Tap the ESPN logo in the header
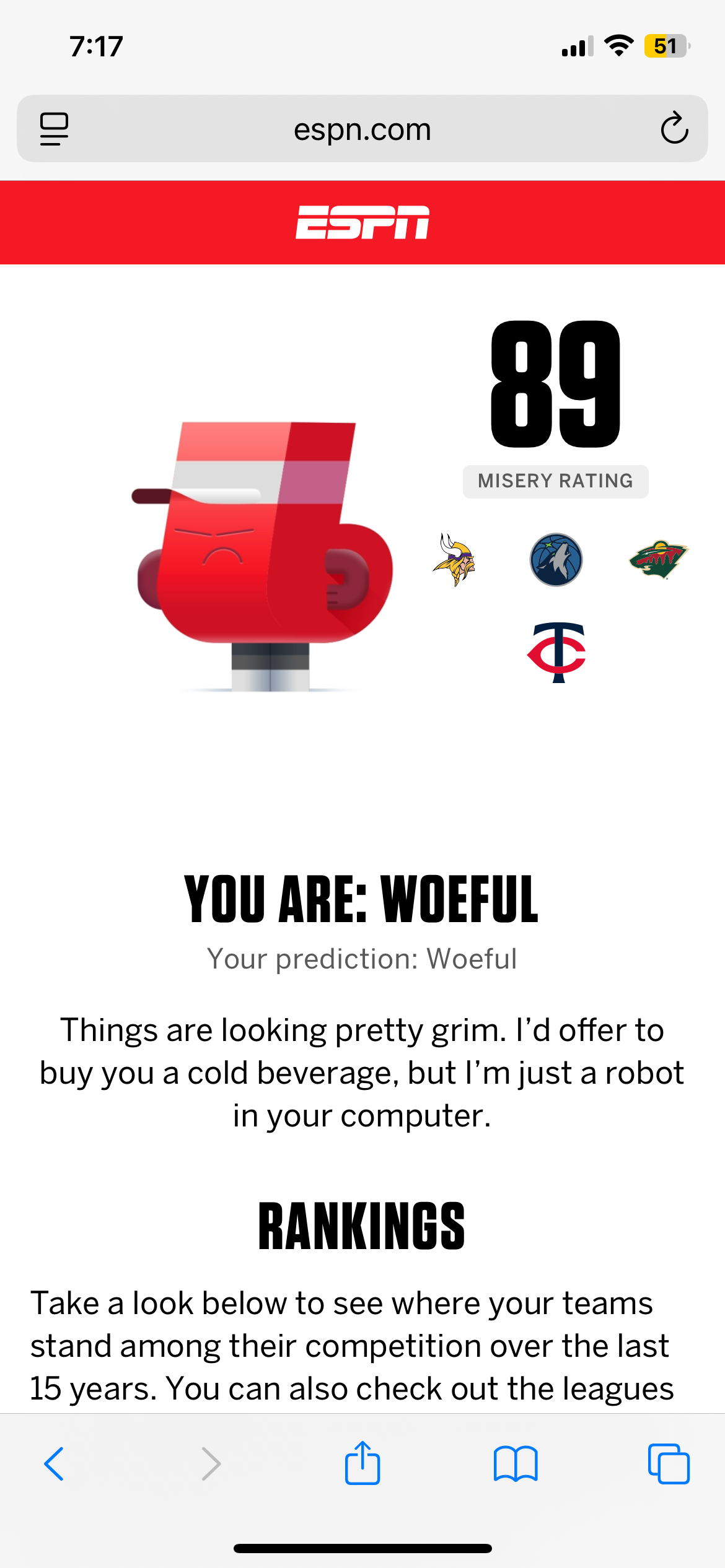This screenshot has width=725, height=1568. coord(362,222)
